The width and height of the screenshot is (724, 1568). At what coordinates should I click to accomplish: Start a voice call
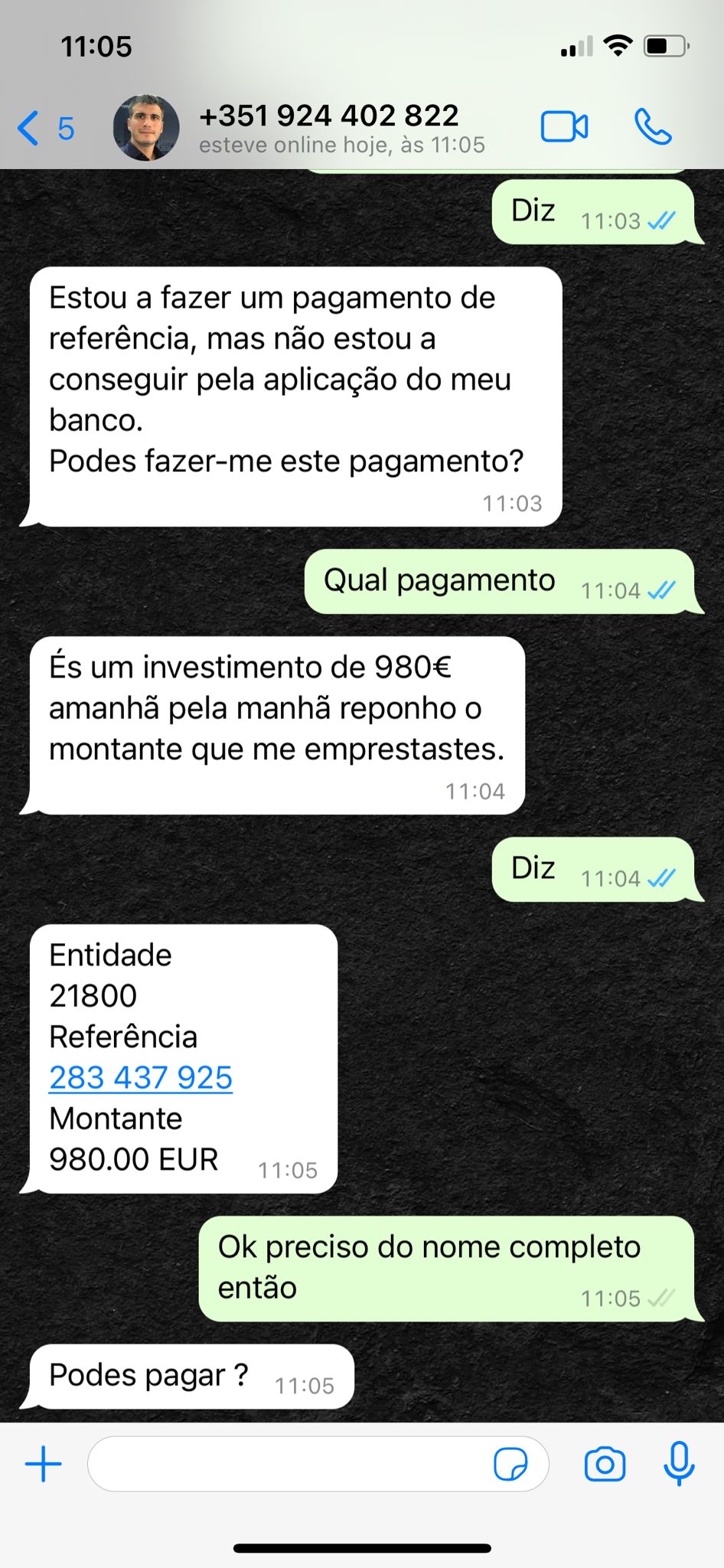653,127
